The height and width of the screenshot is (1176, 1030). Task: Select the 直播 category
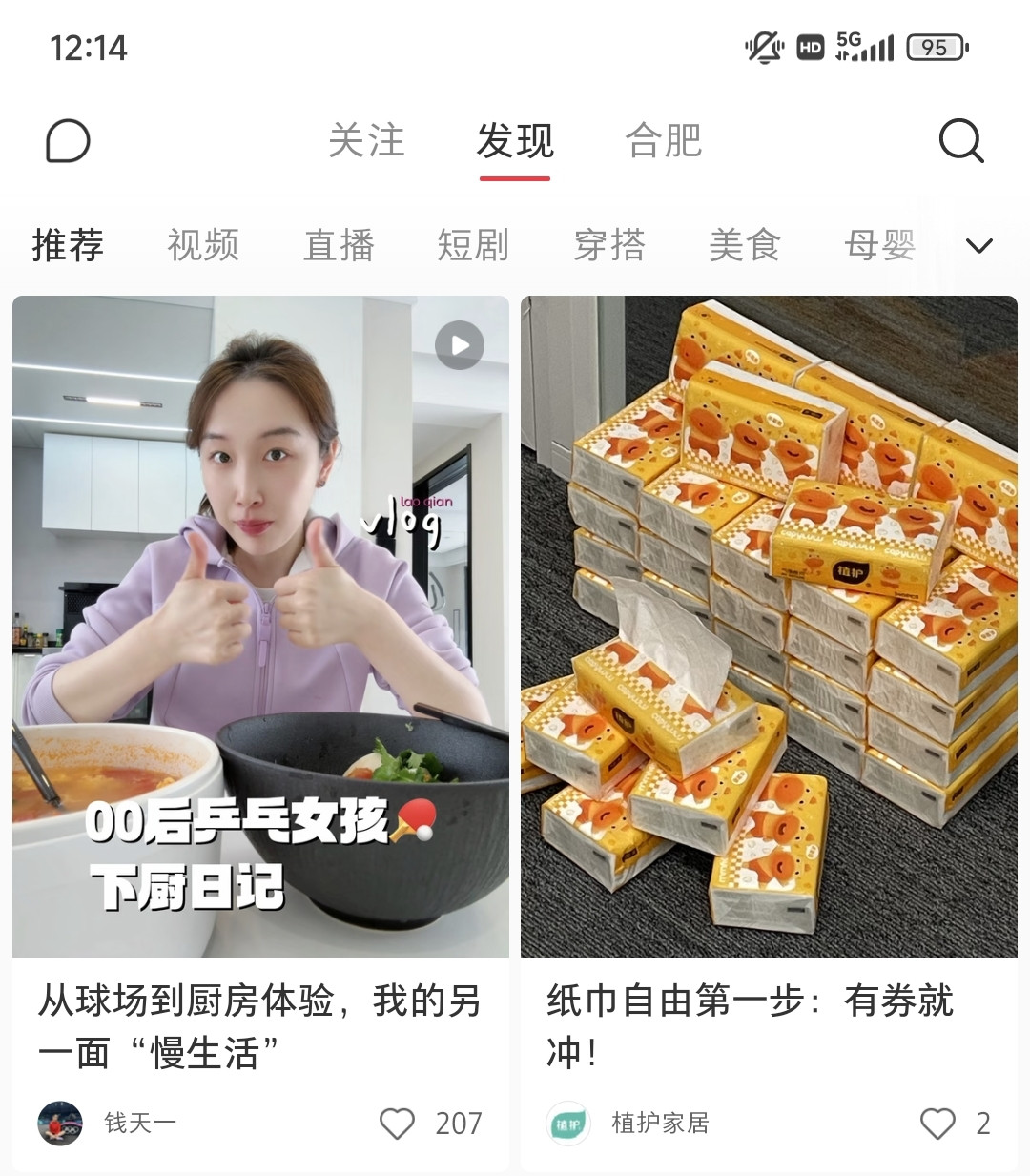tap(339, 245)
